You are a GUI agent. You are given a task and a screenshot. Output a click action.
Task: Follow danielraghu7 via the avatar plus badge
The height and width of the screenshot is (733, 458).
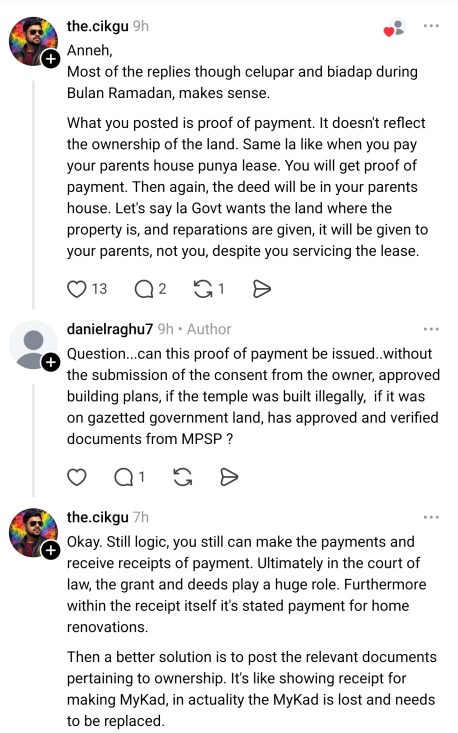point(51,362)
